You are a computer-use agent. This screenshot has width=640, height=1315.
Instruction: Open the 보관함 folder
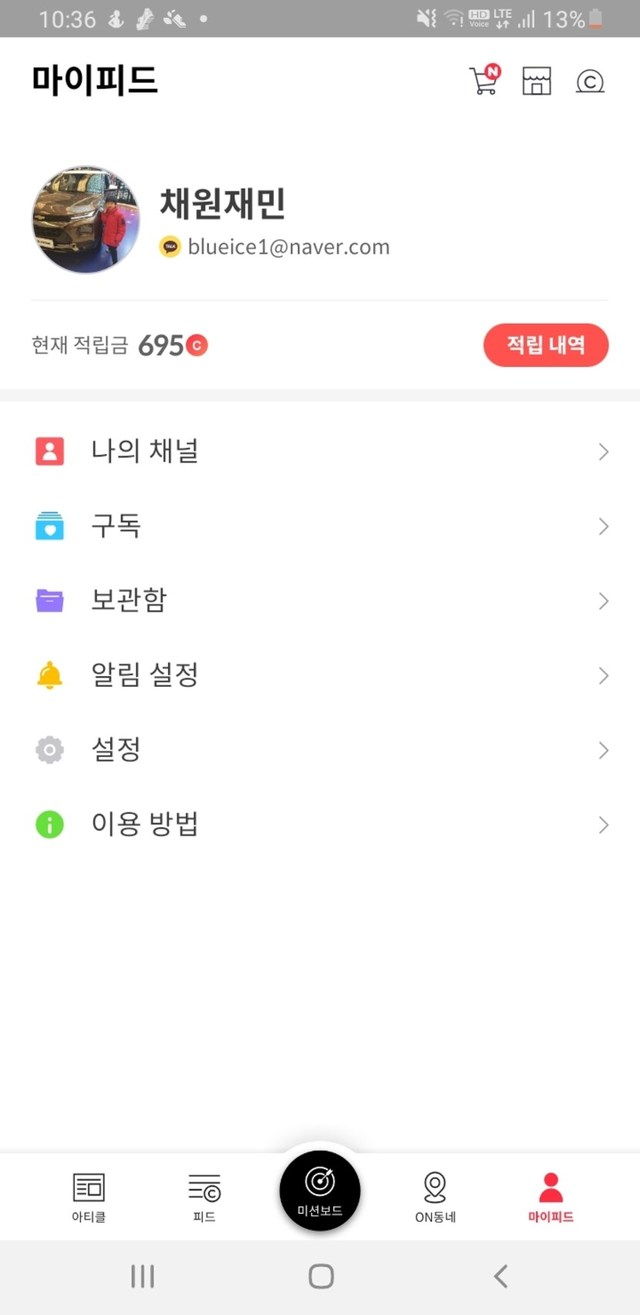(x=128, y=600)
